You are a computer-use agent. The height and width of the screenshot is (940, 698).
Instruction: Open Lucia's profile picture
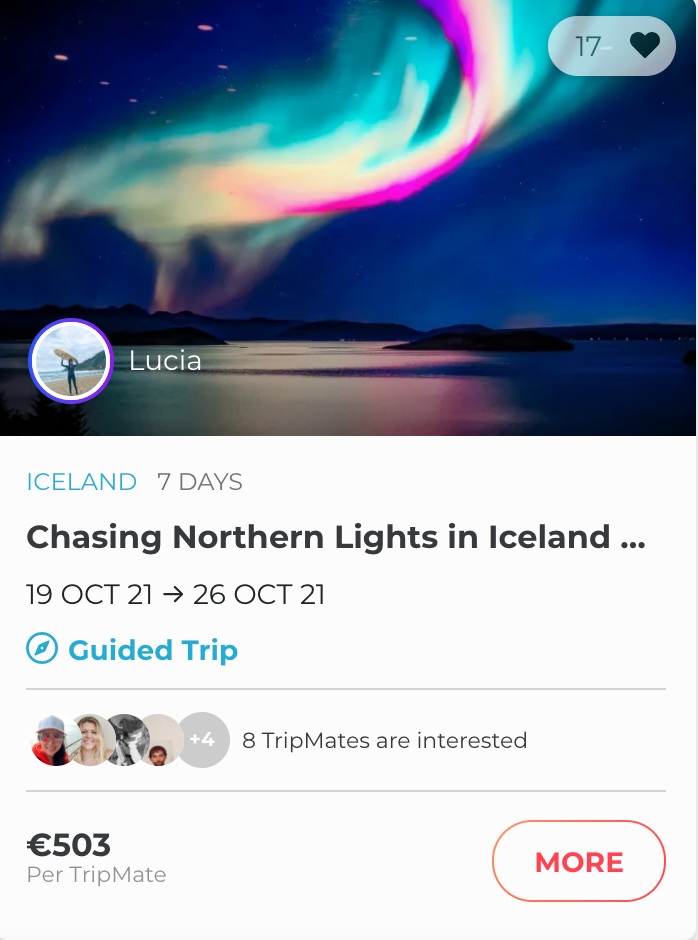pyautogui.click(x=70, y=361)
